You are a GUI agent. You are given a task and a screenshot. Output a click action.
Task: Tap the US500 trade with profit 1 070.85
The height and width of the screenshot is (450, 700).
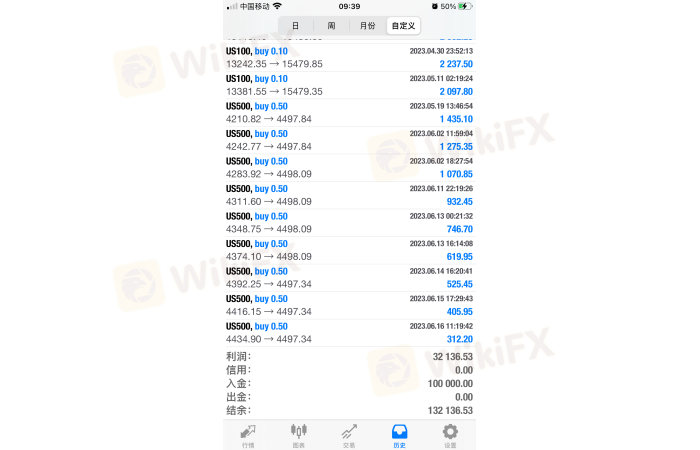pos(350,167)
